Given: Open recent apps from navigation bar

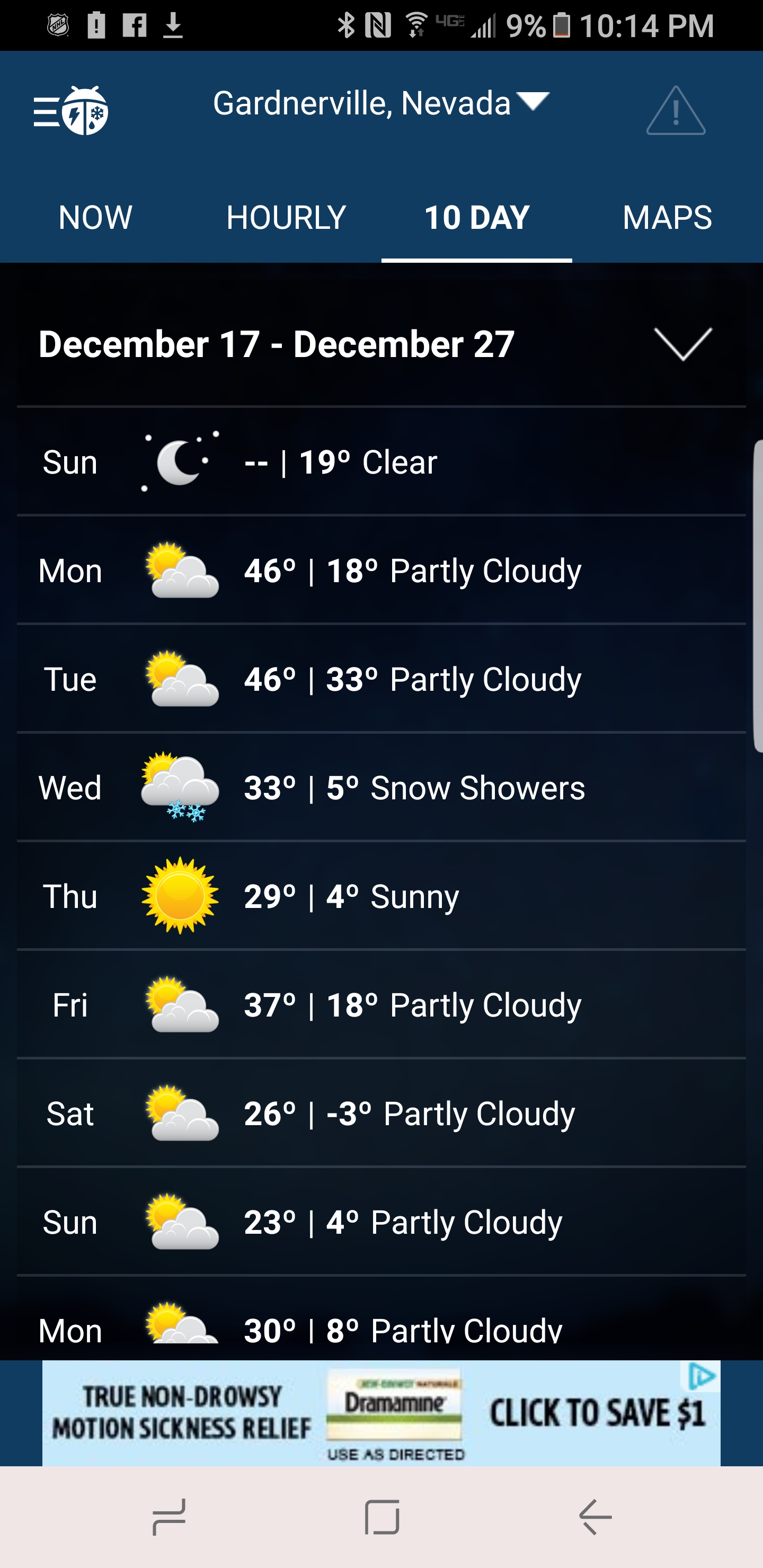Looking at the screenshot, I should [168, 1517].
